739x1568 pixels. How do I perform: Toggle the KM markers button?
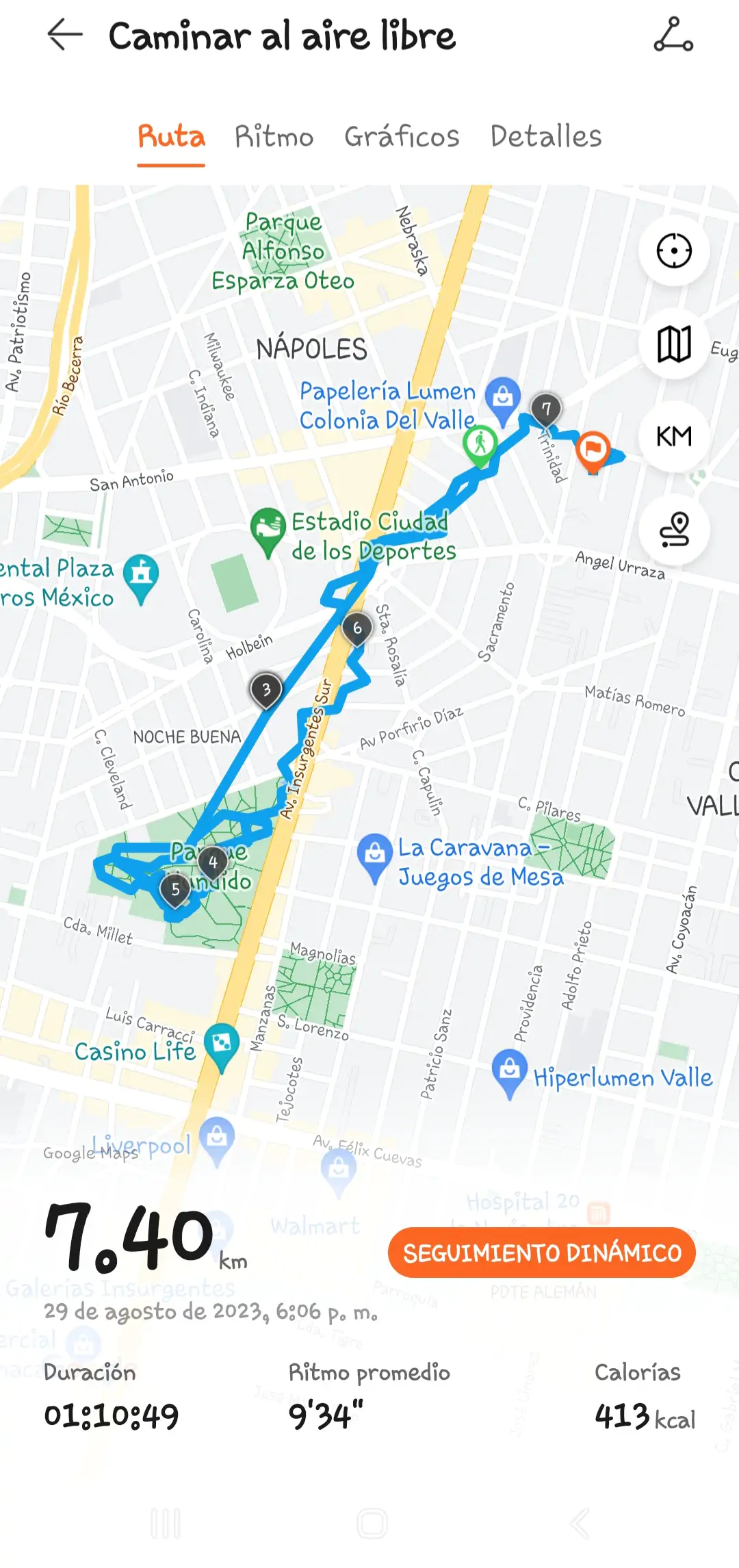tap(674, 436)
